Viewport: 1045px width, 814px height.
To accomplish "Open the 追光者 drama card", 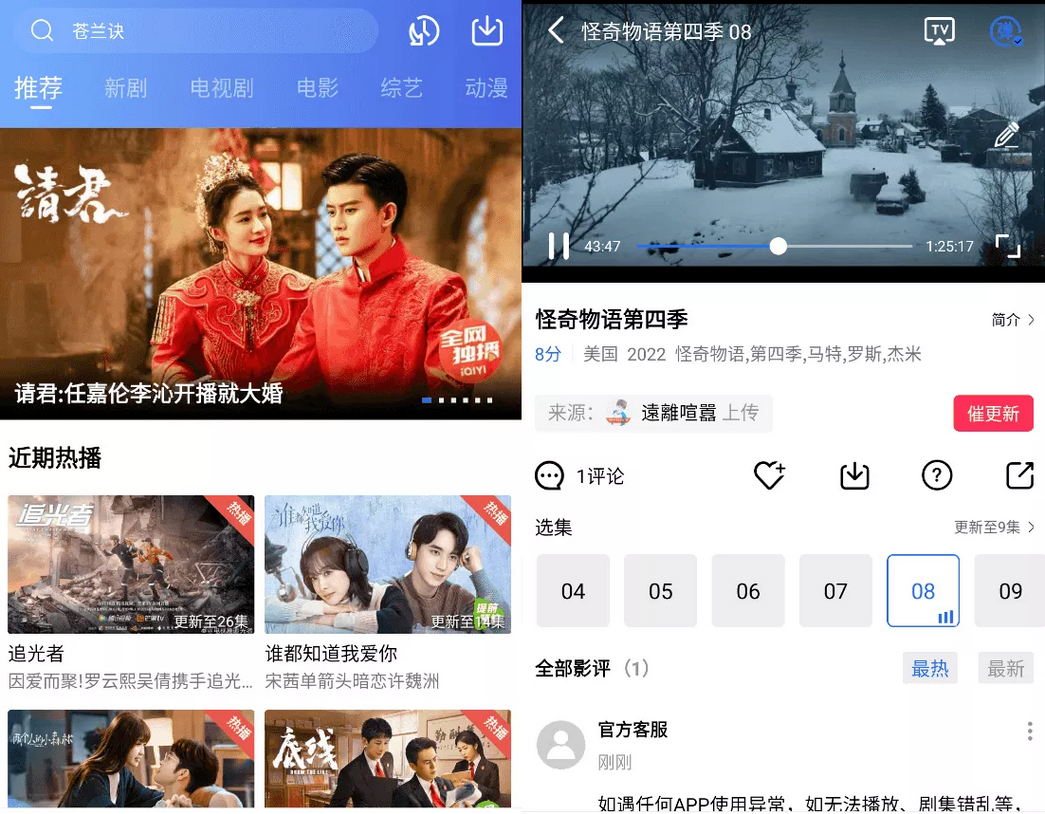I will (131, 564).
